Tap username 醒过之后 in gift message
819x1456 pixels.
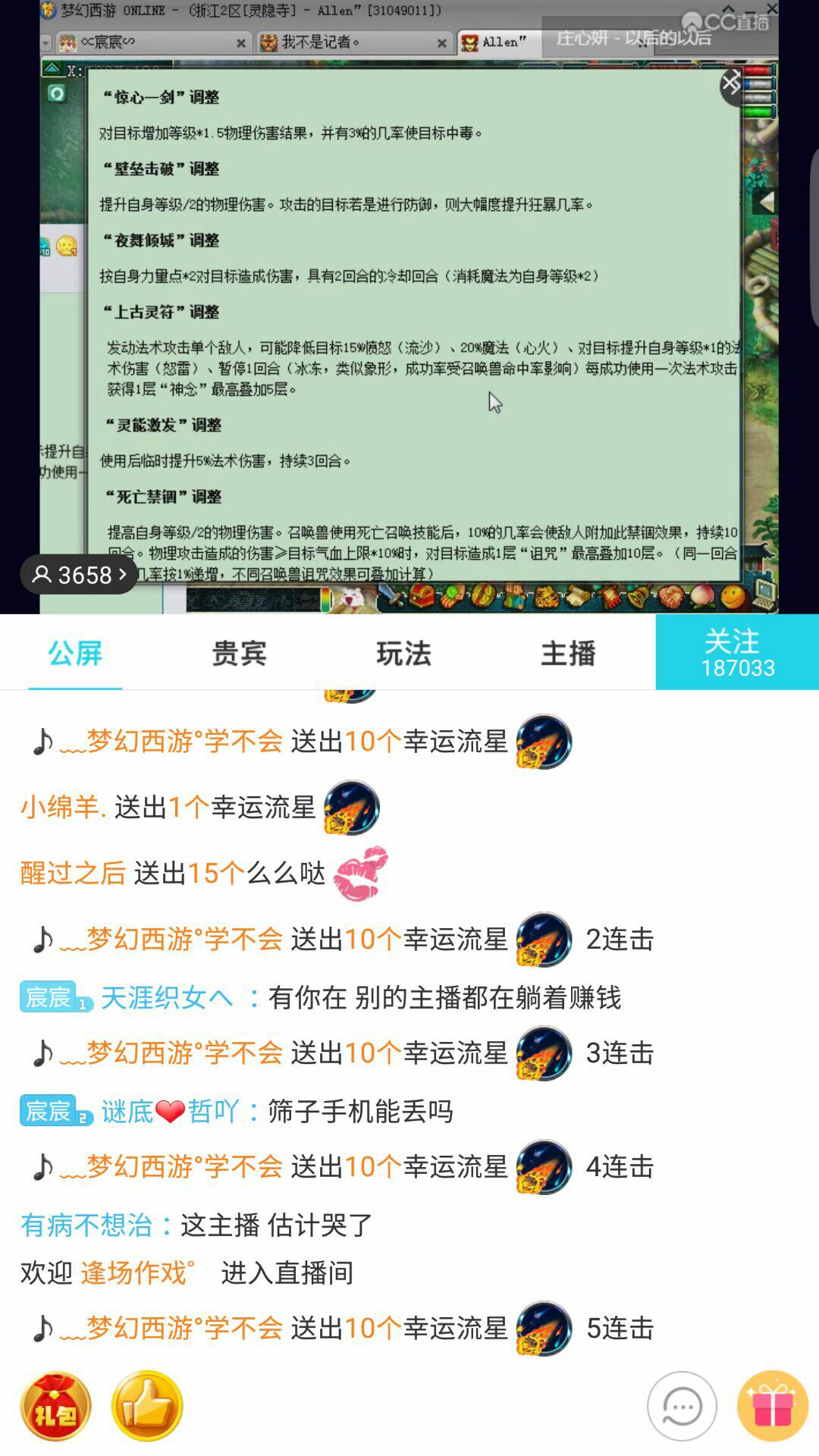point(73,874)
